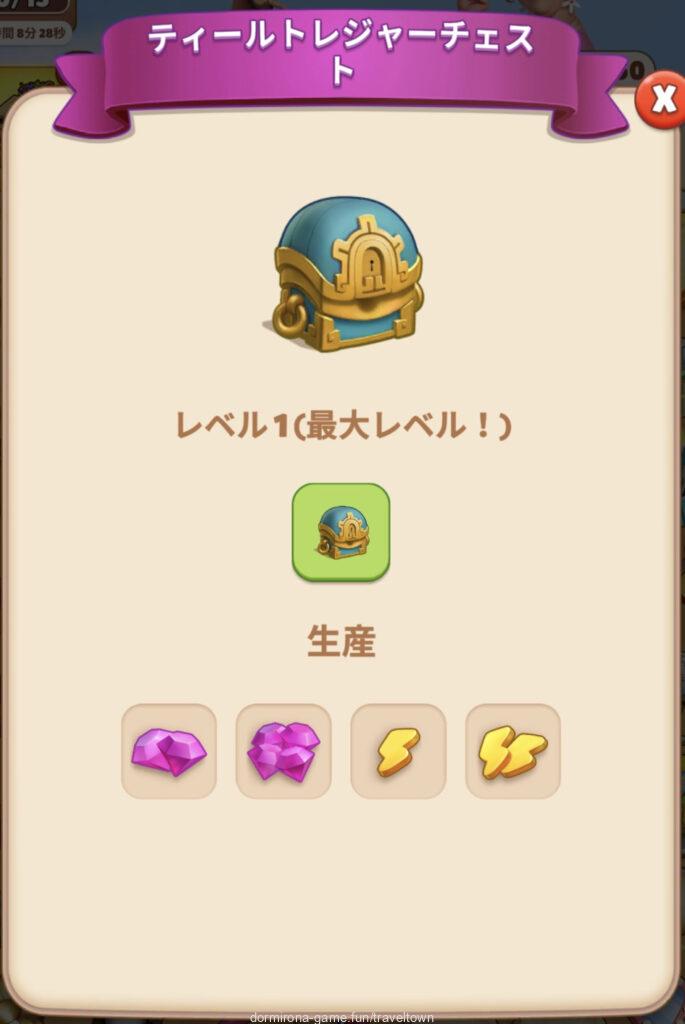
Task: Select the level 1 chest tile
Action: 341,532
